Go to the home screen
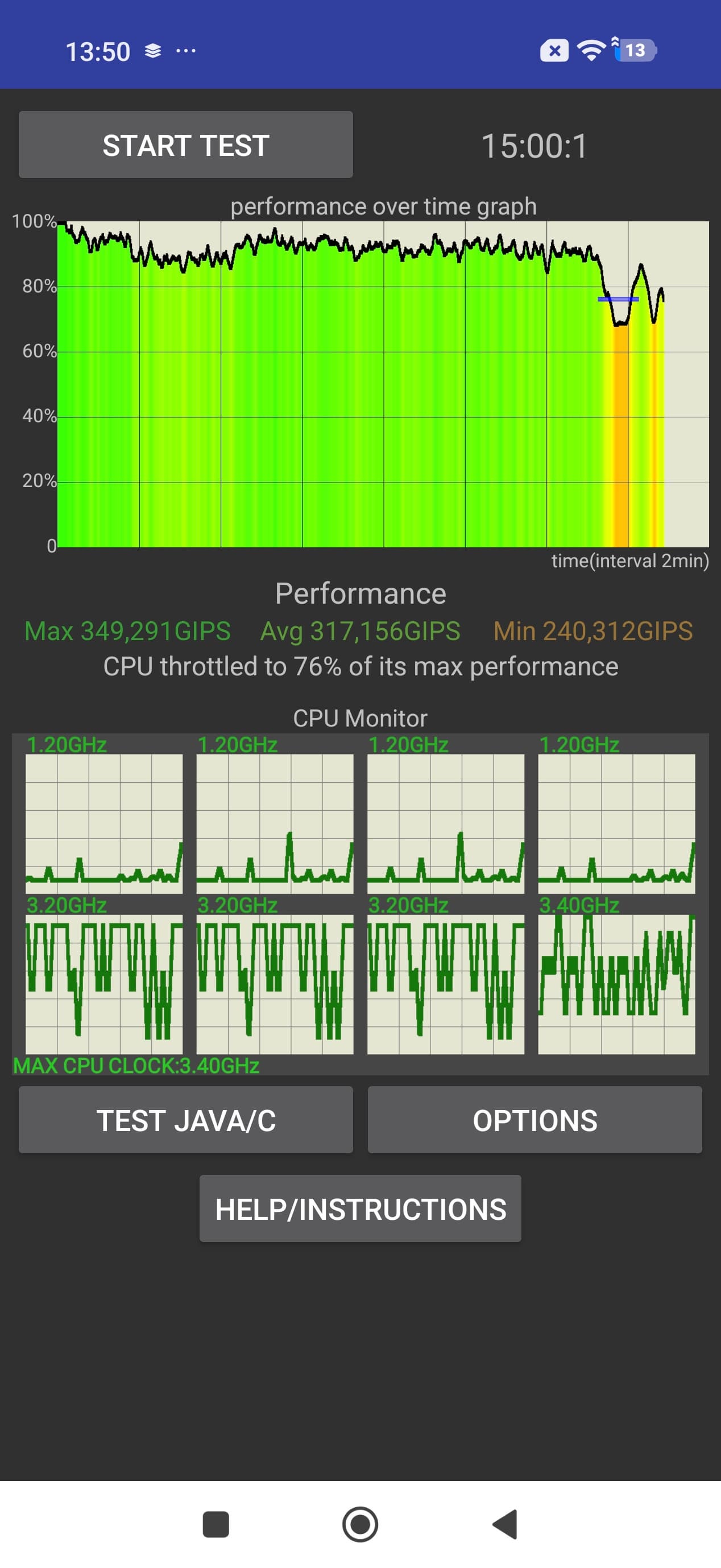This screenshot has height=1568, width=721. pos(360,1525)
